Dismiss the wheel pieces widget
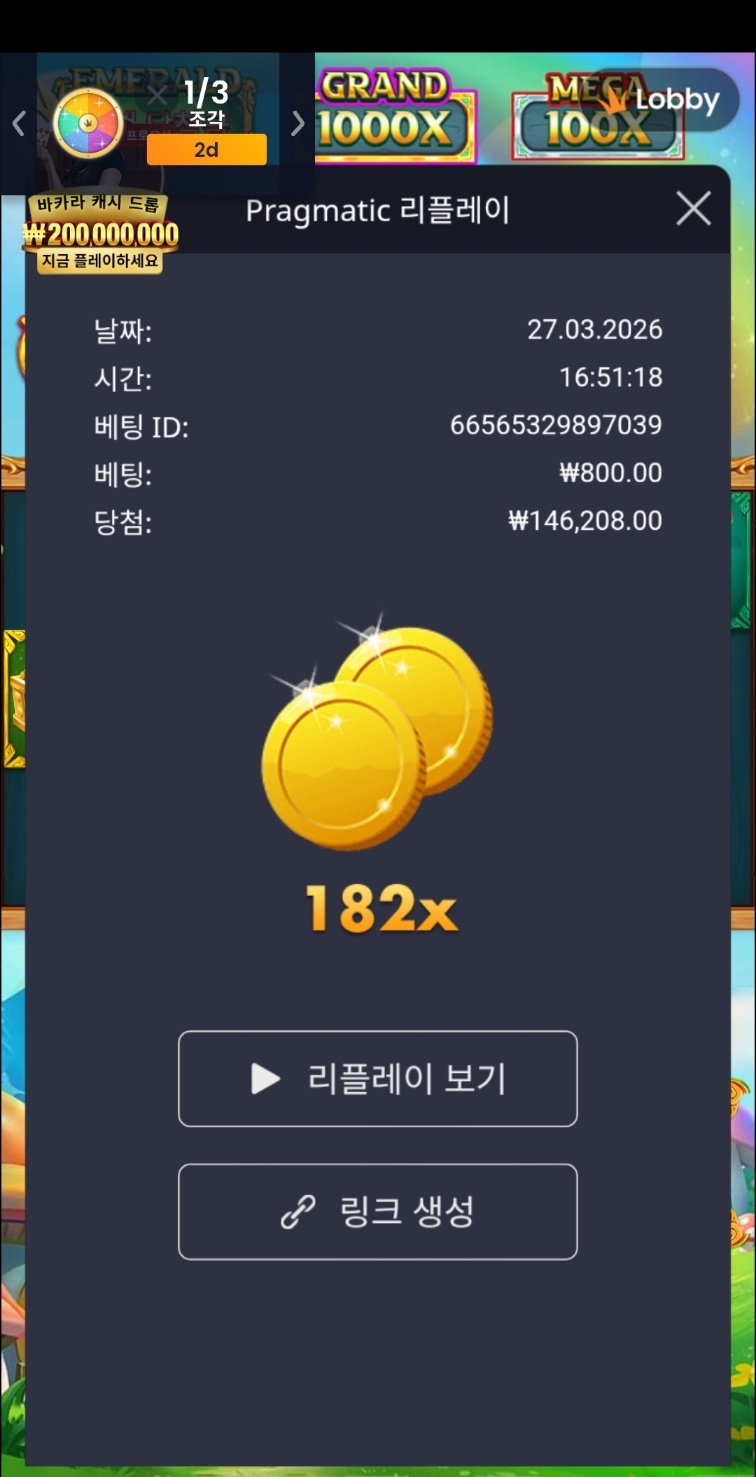 tap(157, 96)
